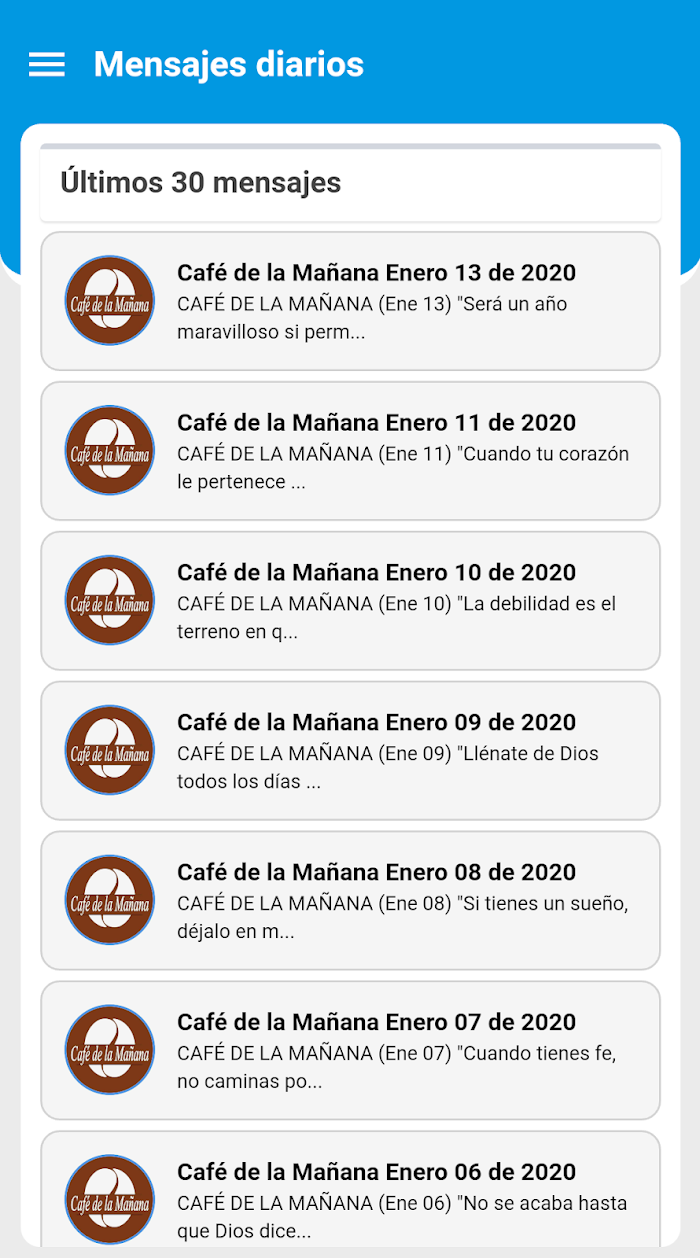
Task: Tap the Enero 07 de 2020 message card
Action: tap(350, 1051)
